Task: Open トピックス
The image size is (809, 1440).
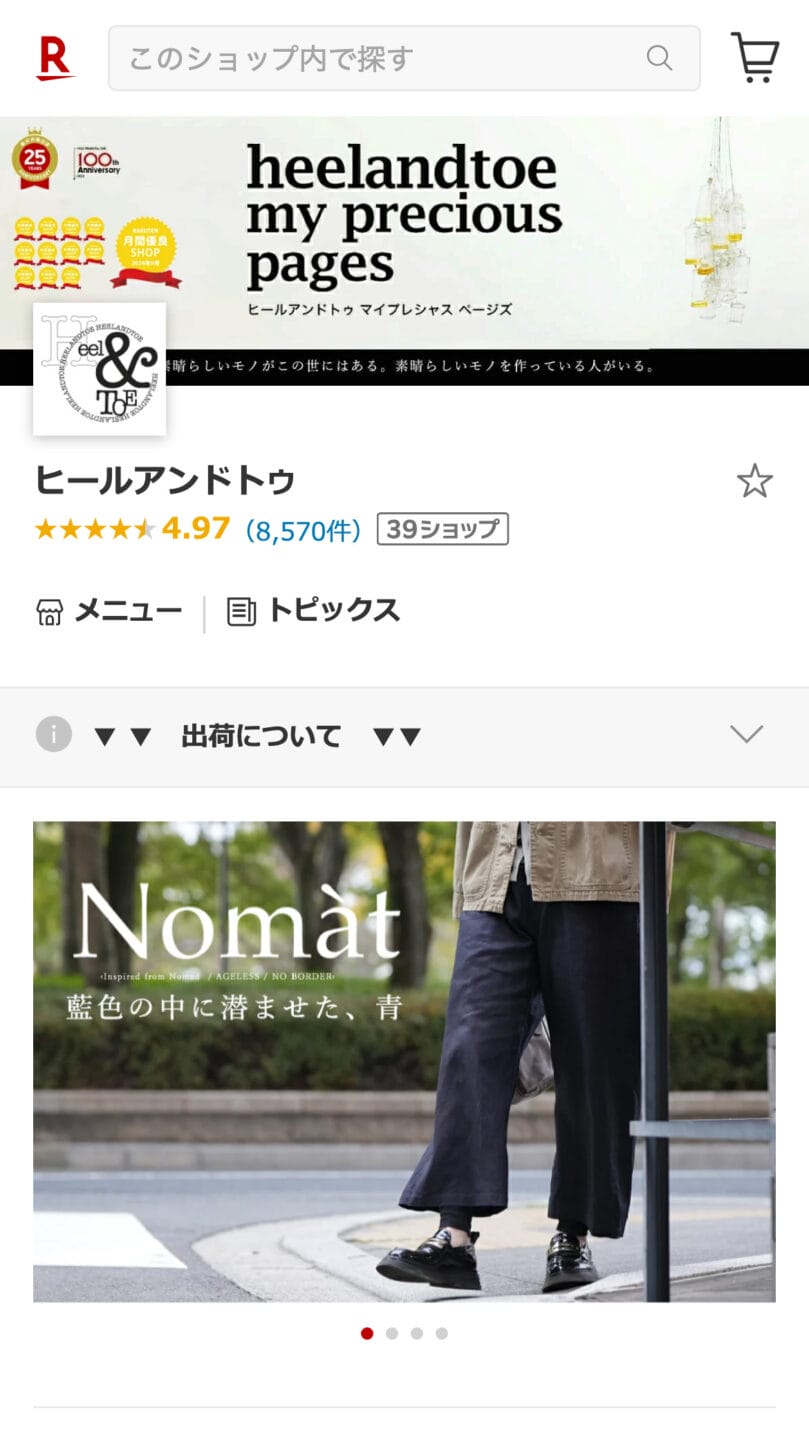Action: (x=313, y=611)
